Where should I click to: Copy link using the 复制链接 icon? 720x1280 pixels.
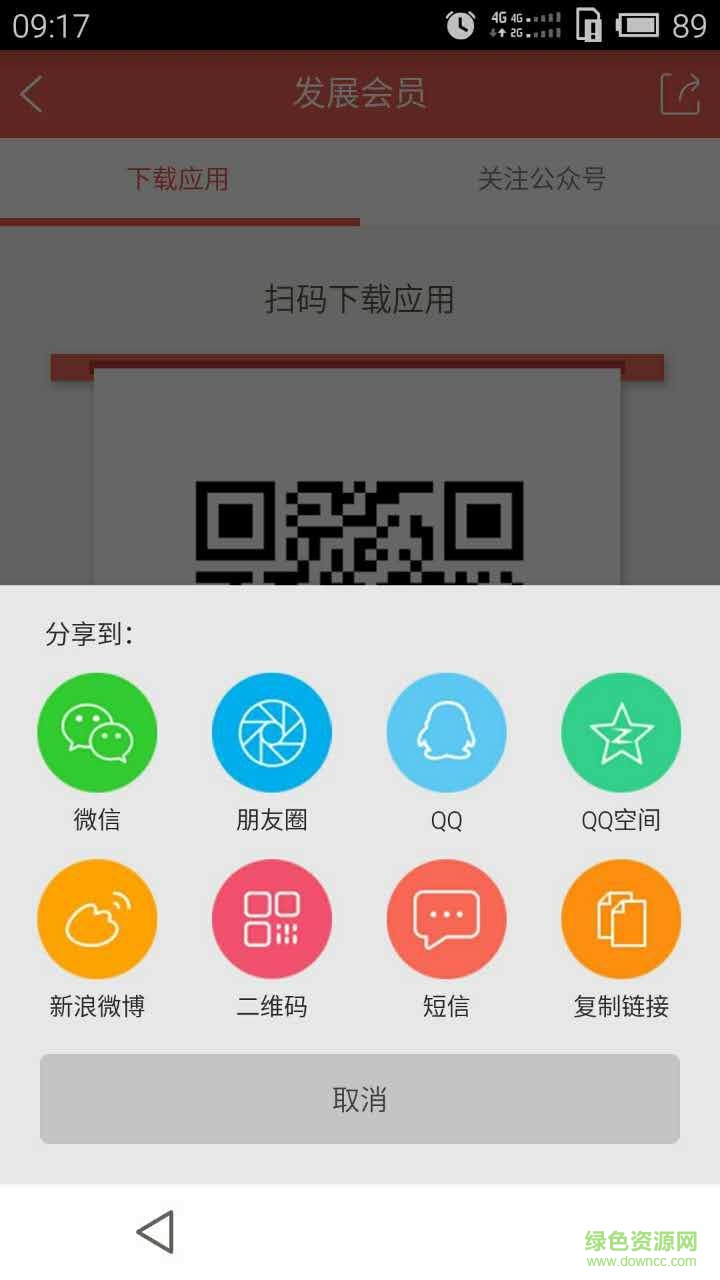[622, 918]
